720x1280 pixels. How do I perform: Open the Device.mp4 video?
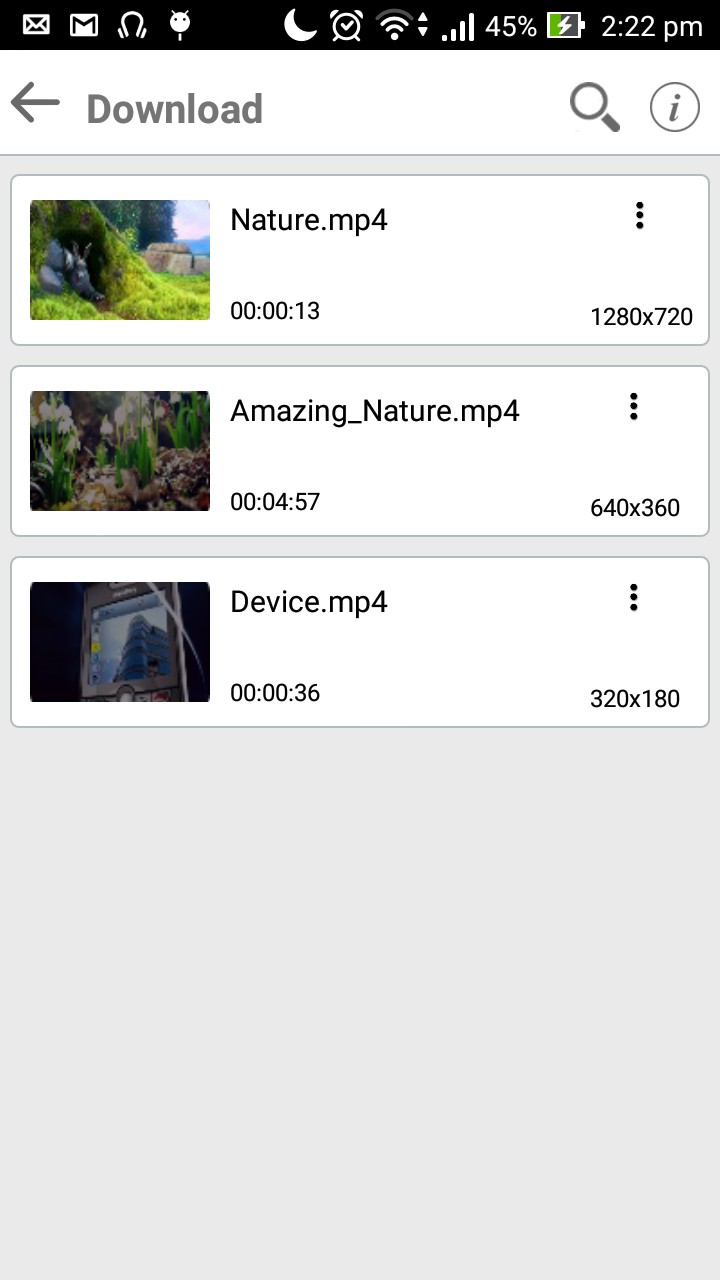click(x=120, y=642)
